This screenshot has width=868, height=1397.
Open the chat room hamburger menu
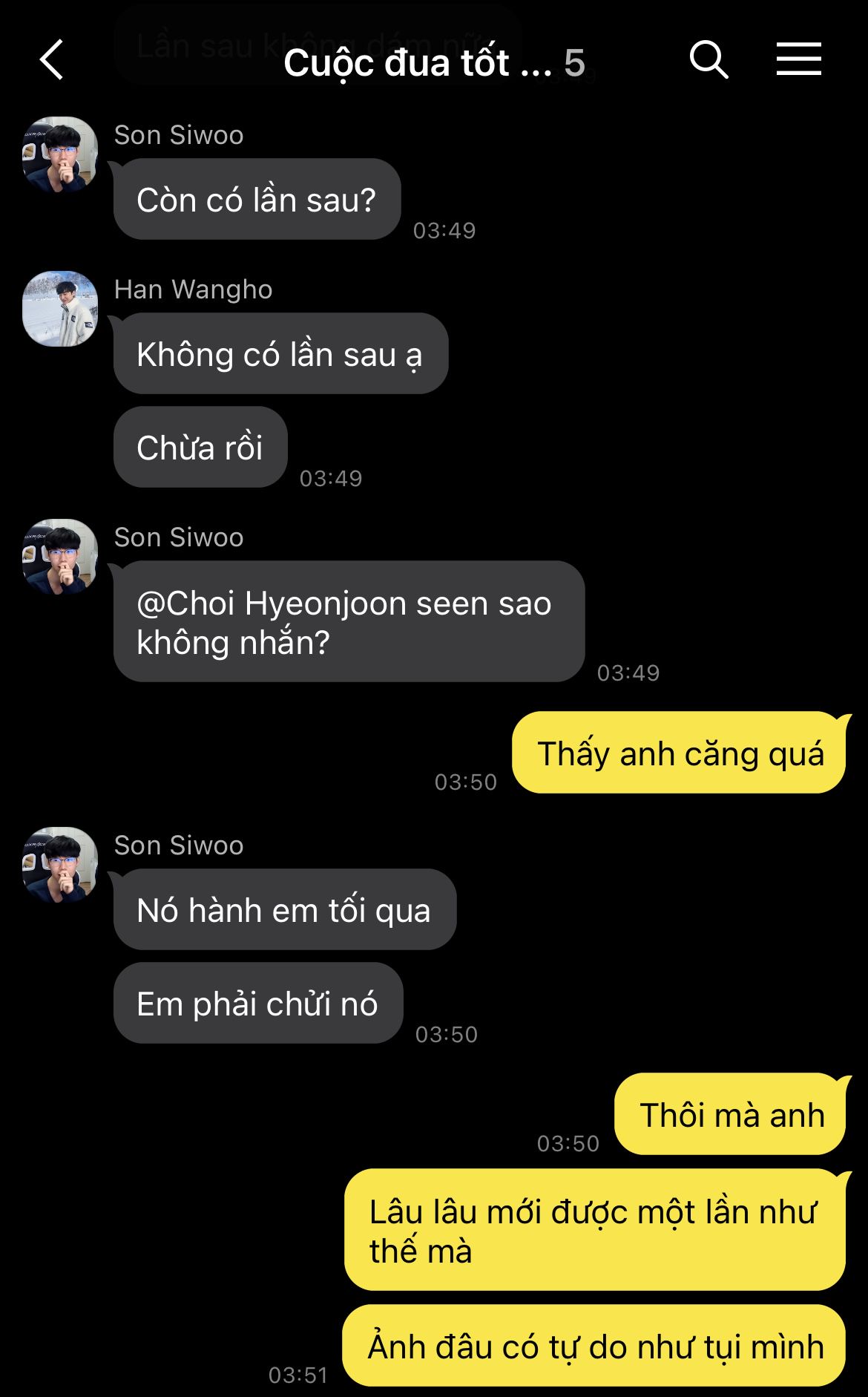(x=798, y=59)
